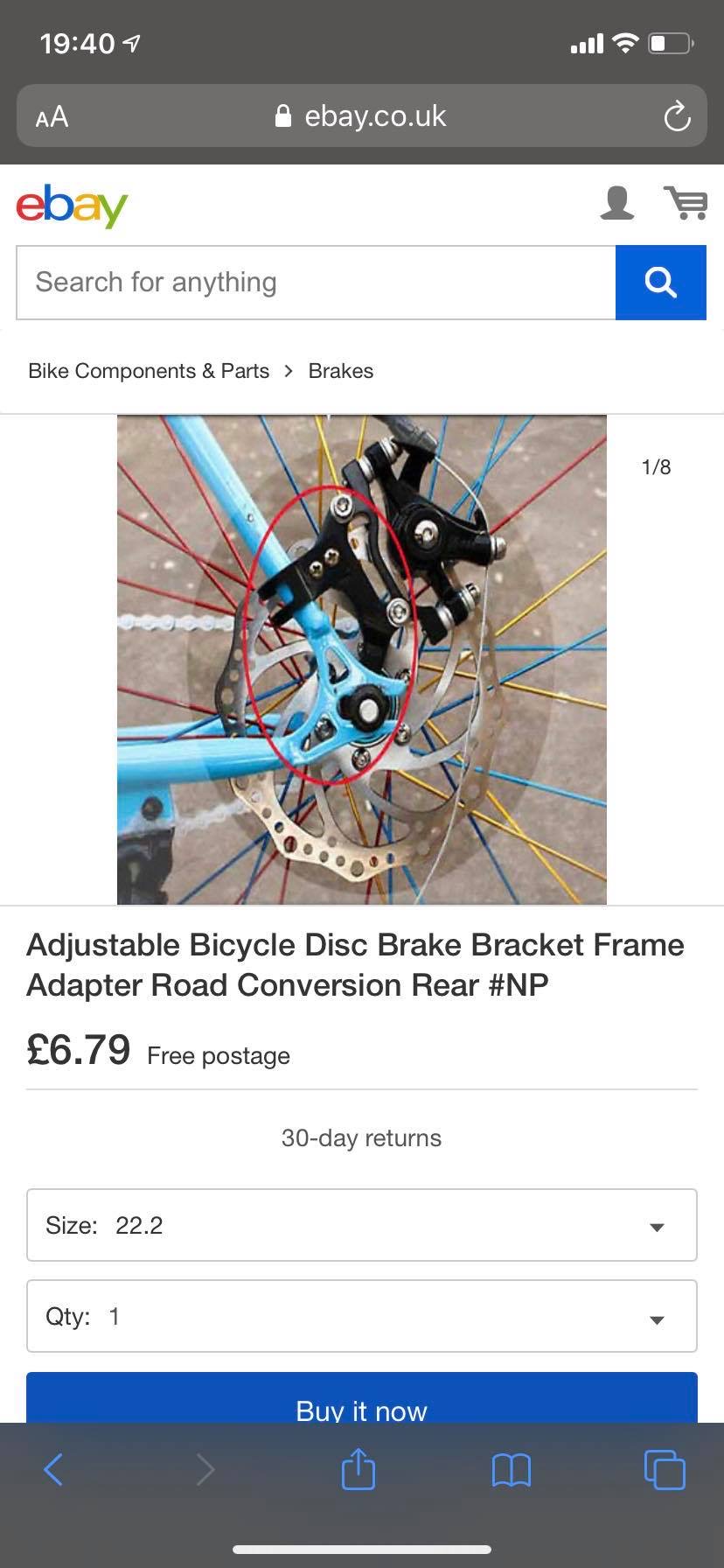This screenshot has height=1568, width=724.
Task: Expand the Size 22.2 dropdown
Action: 361,1225
